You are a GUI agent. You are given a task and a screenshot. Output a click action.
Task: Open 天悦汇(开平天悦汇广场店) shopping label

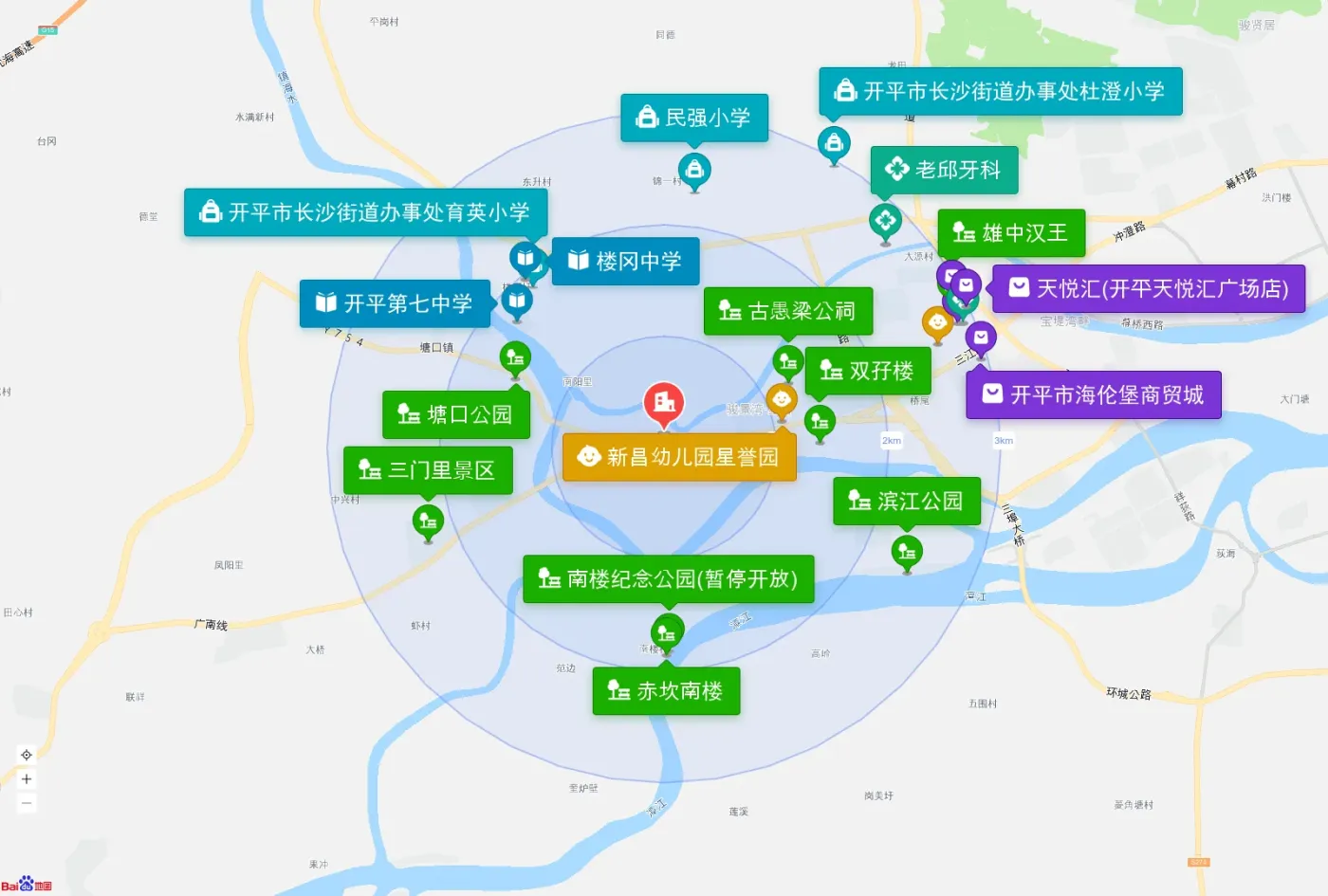tap(1148, 288)
